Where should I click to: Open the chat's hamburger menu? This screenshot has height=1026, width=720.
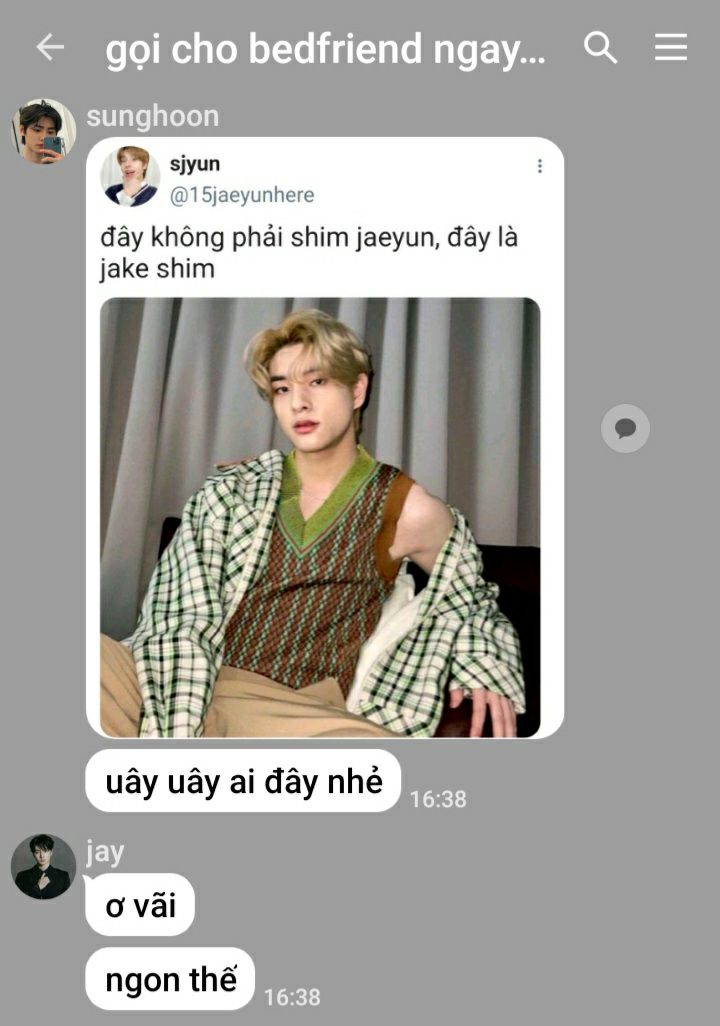pyautogui.click(x=671, y=47)
